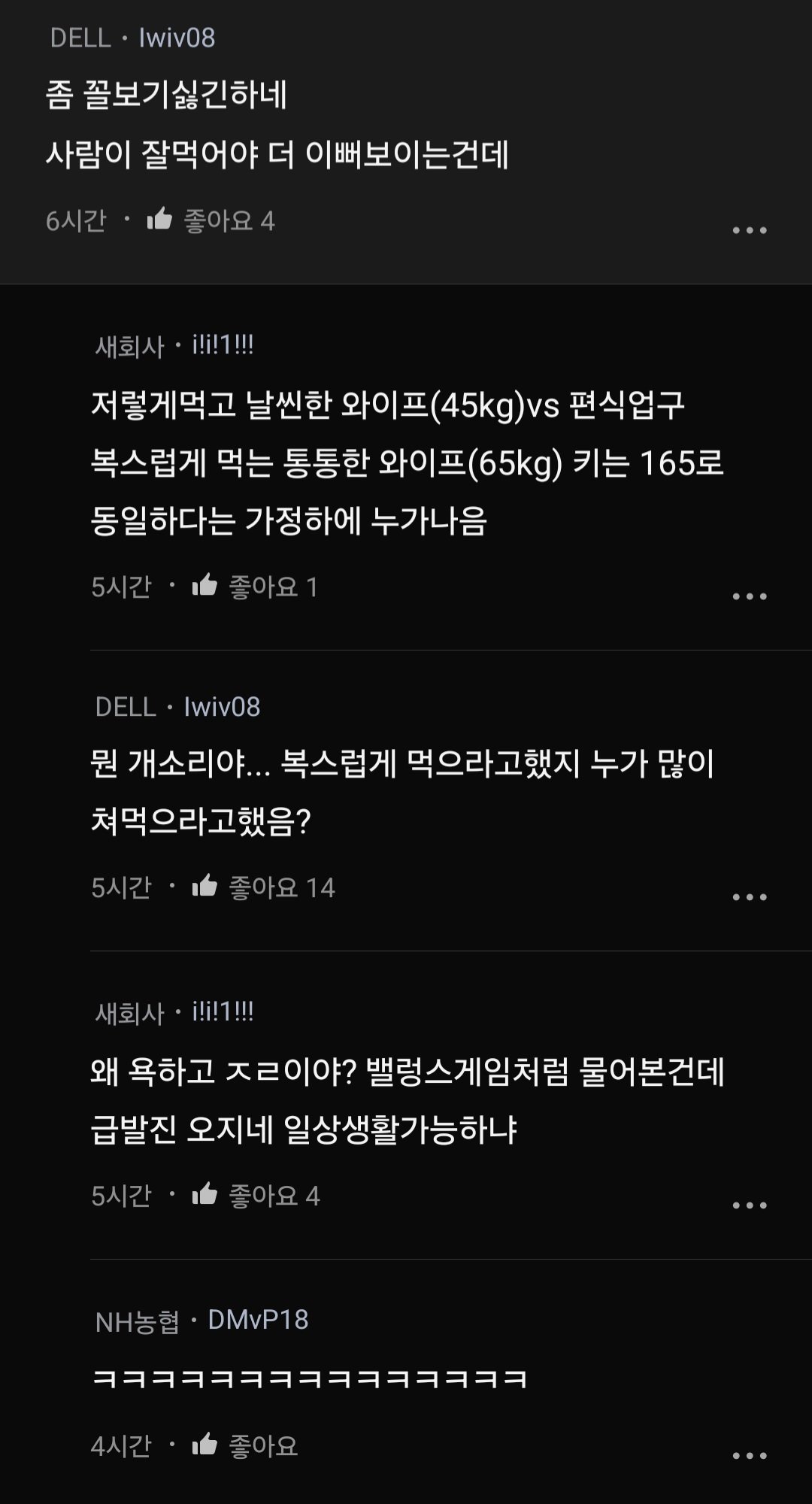Click the thumbs-up icon on lwiv08's top comment
This screenshot has width=812, height=1504.
[160, 220]
